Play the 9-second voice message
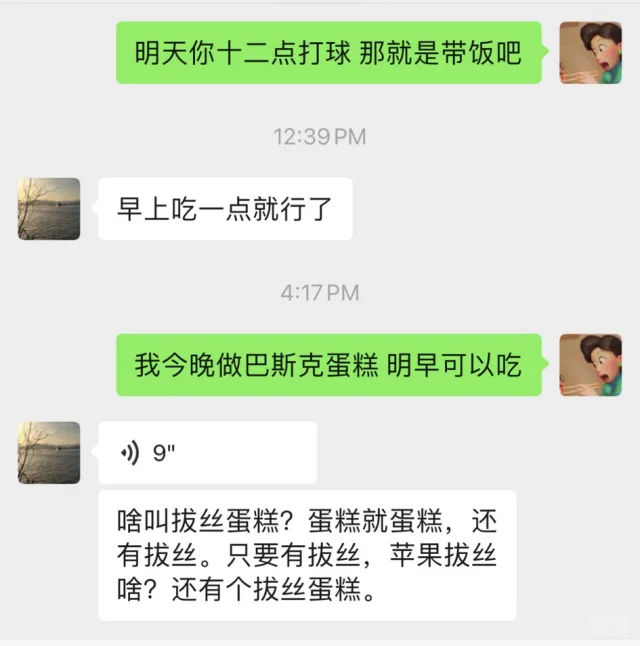This screenshot has width=640, height=646. tap(206, 453)
